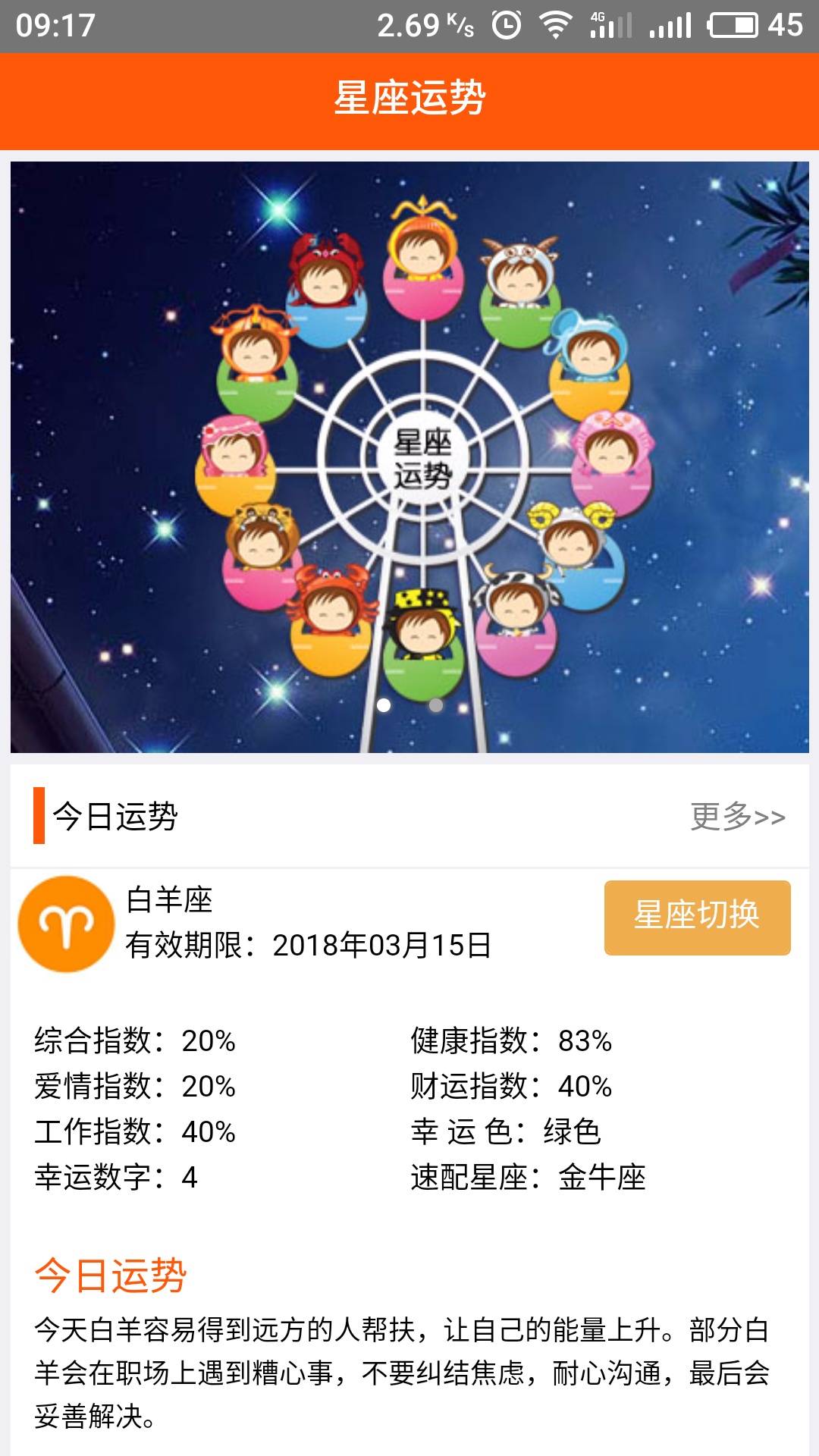Open the 更多>> link for today's fortune
This screenshot has width=819, height=1456.
tap(737, 817)
